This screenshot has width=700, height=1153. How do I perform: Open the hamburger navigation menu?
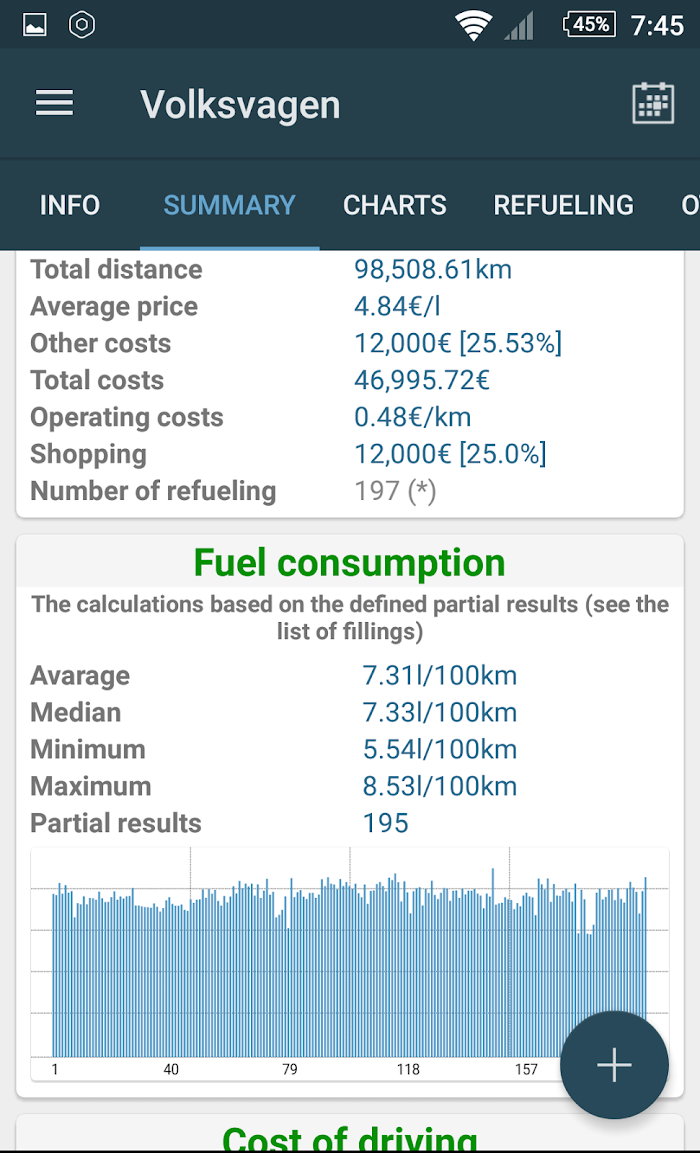pos(54,103)
